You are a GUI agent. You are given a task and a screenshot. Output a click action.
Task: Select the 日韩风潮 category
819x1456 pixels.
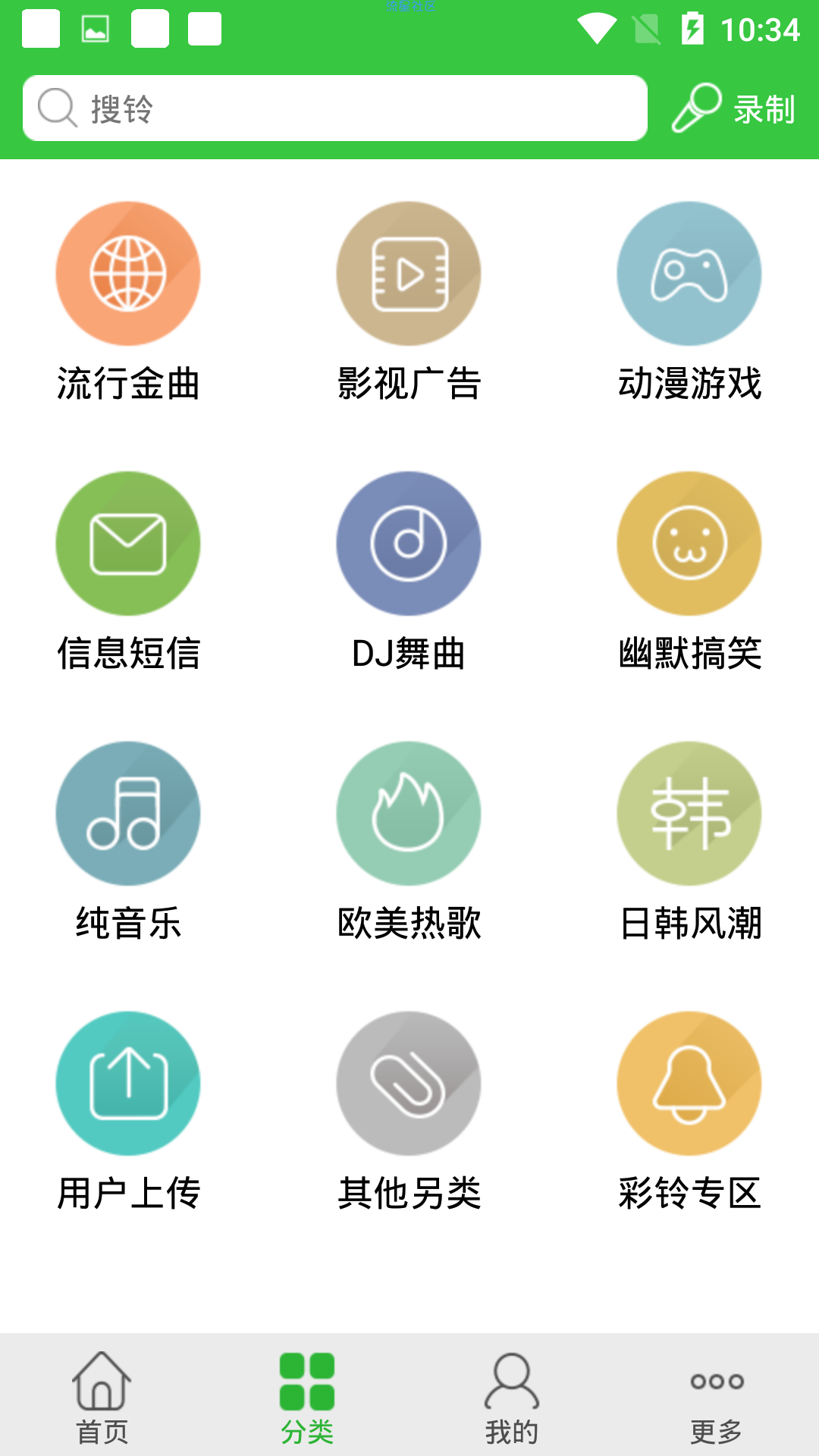(x=689, y=842)
